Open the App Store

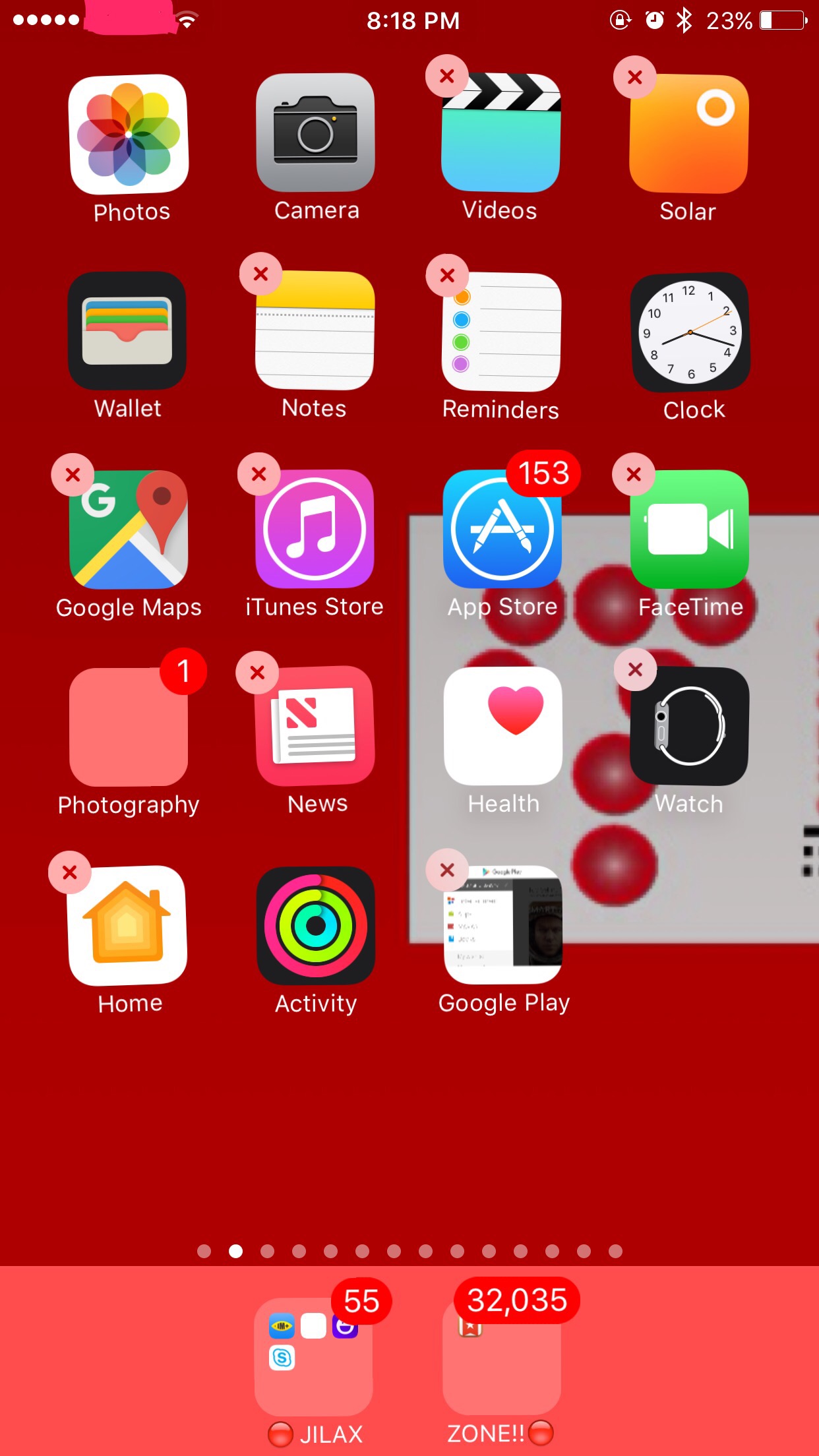pyautogui.click(x=502, y=529)
